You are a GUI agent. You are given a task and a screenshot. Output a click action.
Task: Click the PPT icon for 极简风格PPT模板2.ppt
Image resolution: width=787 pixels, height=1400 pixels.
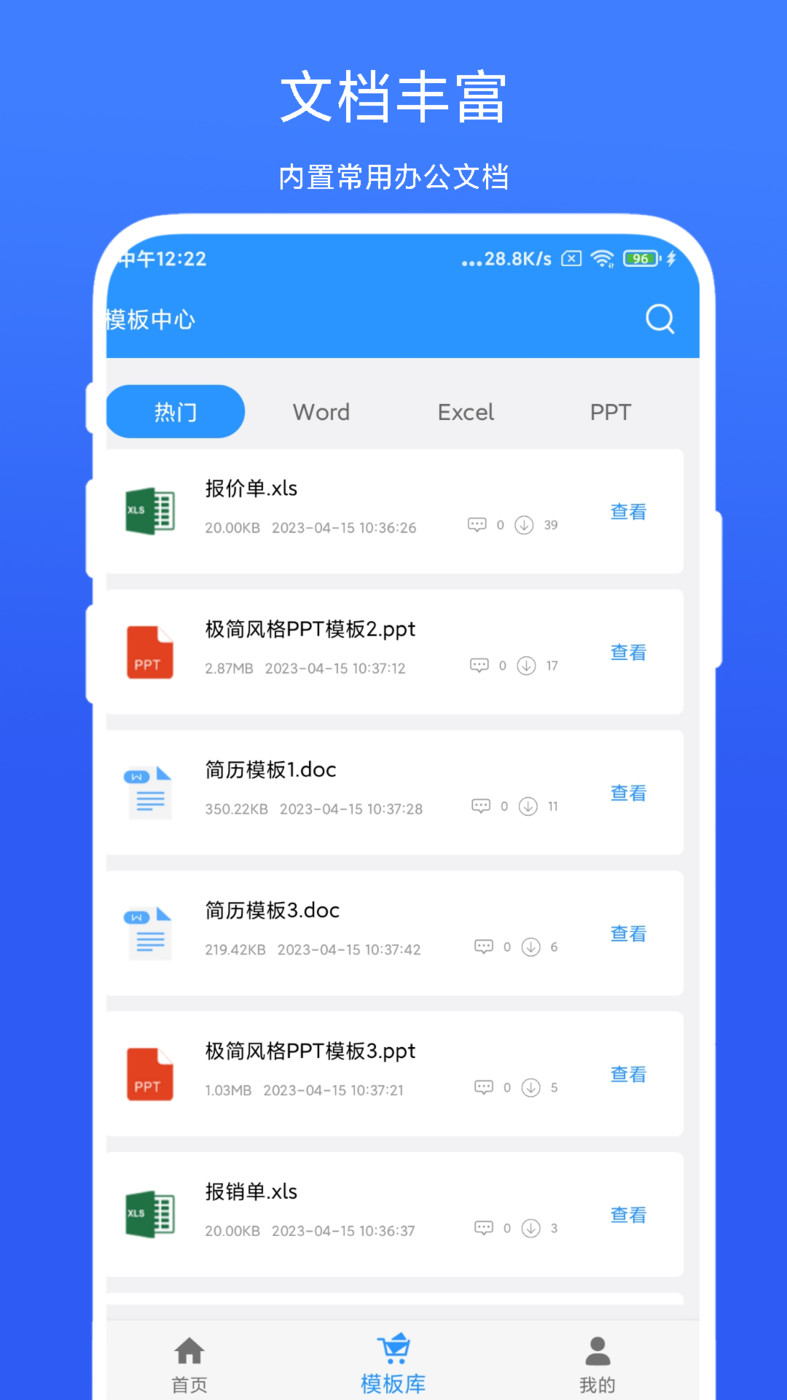(x=149, y=651)
